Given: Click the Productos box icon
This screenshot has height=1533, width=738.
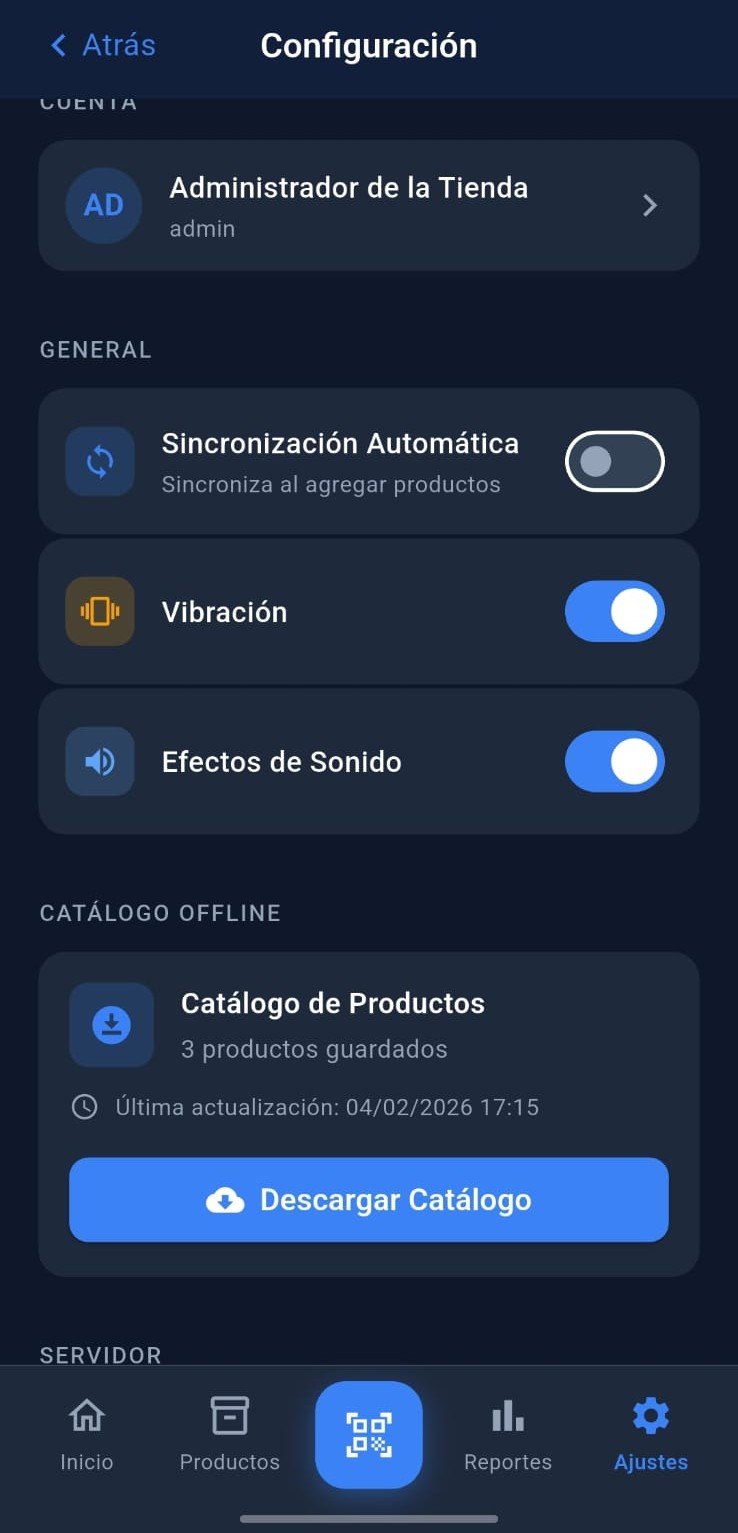Looking at the screenshot, I should 229,1415.
